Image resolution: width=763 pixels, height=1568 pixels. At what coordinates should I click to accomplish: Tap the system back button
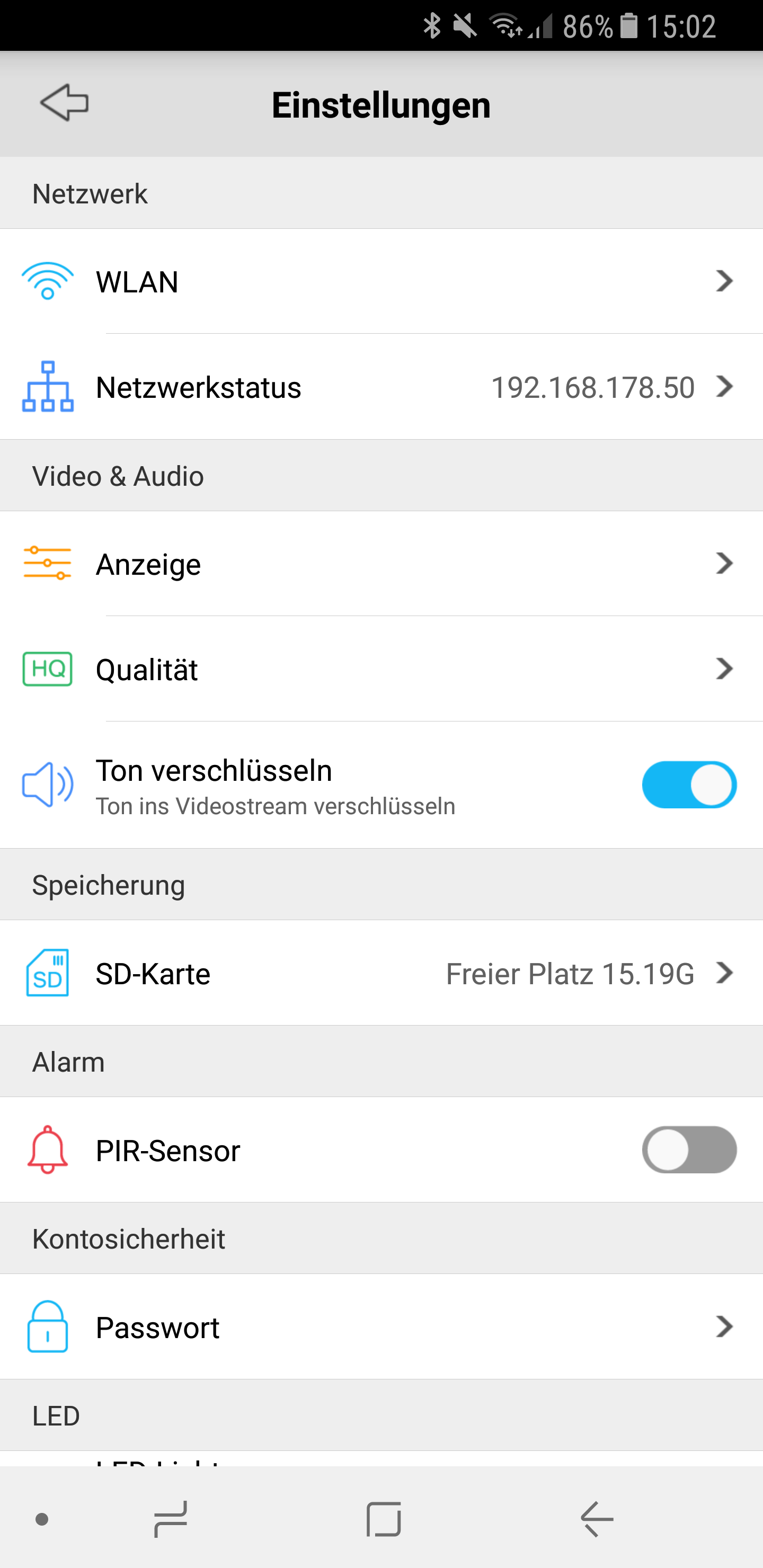point(597,1519)
